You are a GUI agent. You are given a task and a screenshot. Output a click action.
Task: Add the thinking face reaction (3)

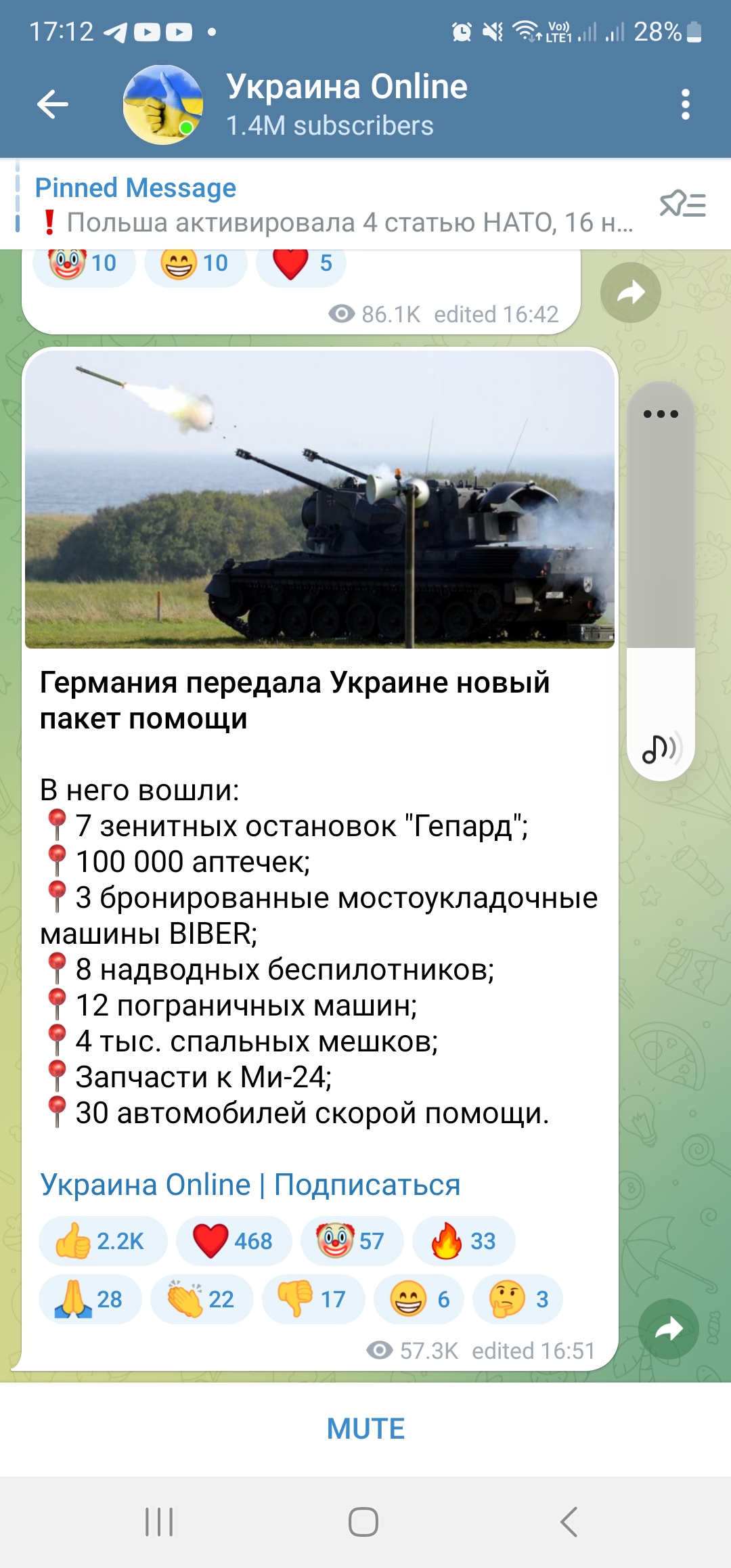tap(518, 1299)
